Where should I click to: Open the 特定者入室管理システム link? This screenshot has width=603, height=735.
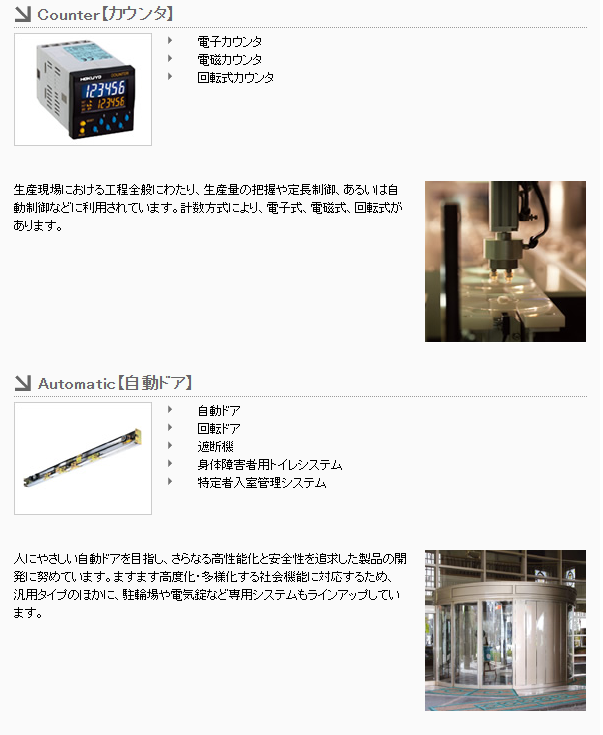click(261, 482)
